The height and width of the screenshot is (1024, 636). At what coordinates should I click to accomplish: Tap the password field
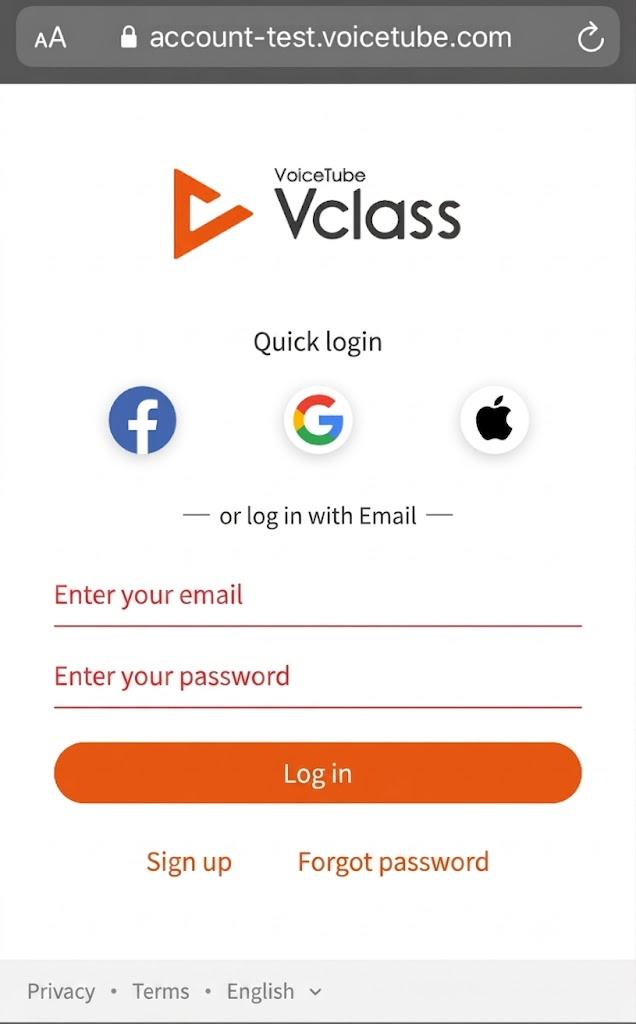[317, 677]
